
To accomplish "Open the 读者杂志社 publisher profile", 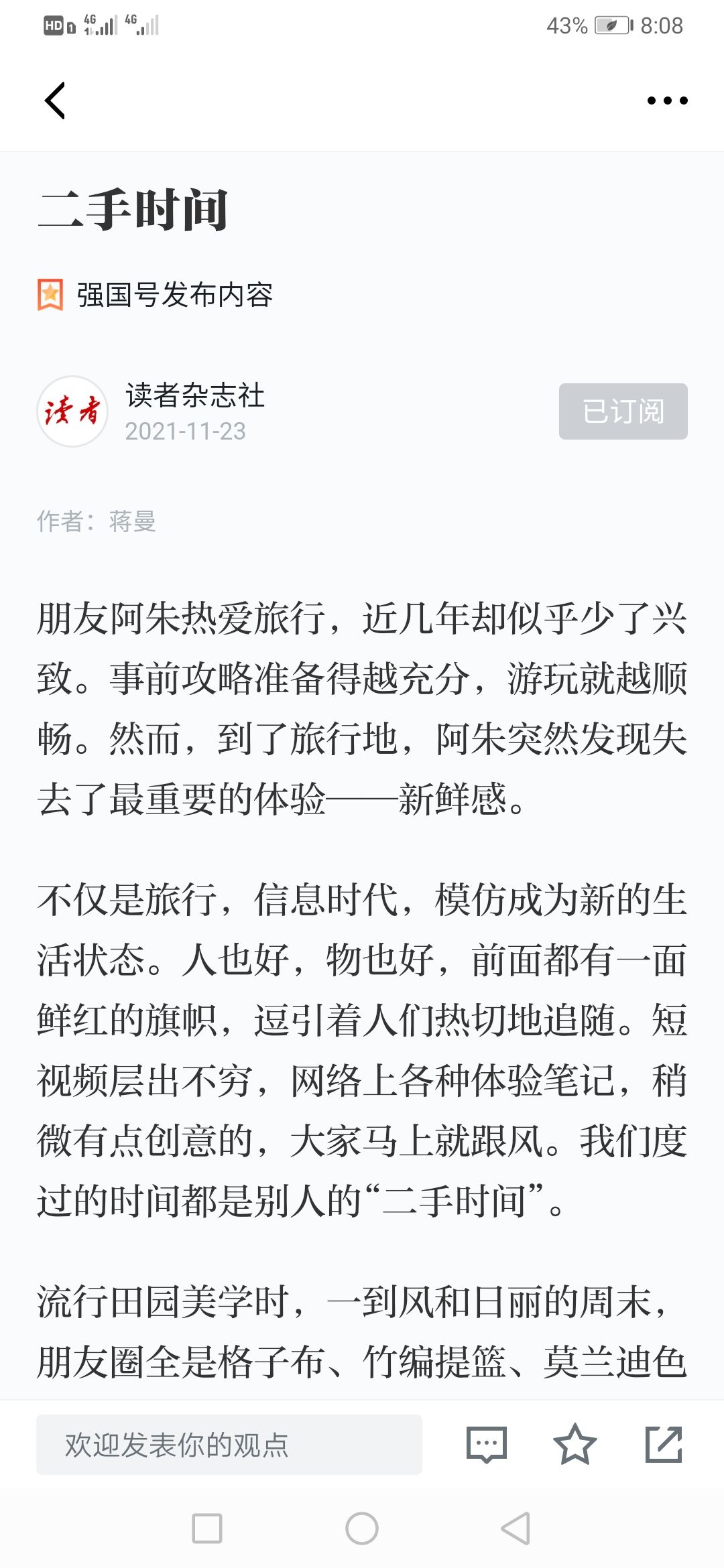I will pyautogui.click(x=194, y=395).
